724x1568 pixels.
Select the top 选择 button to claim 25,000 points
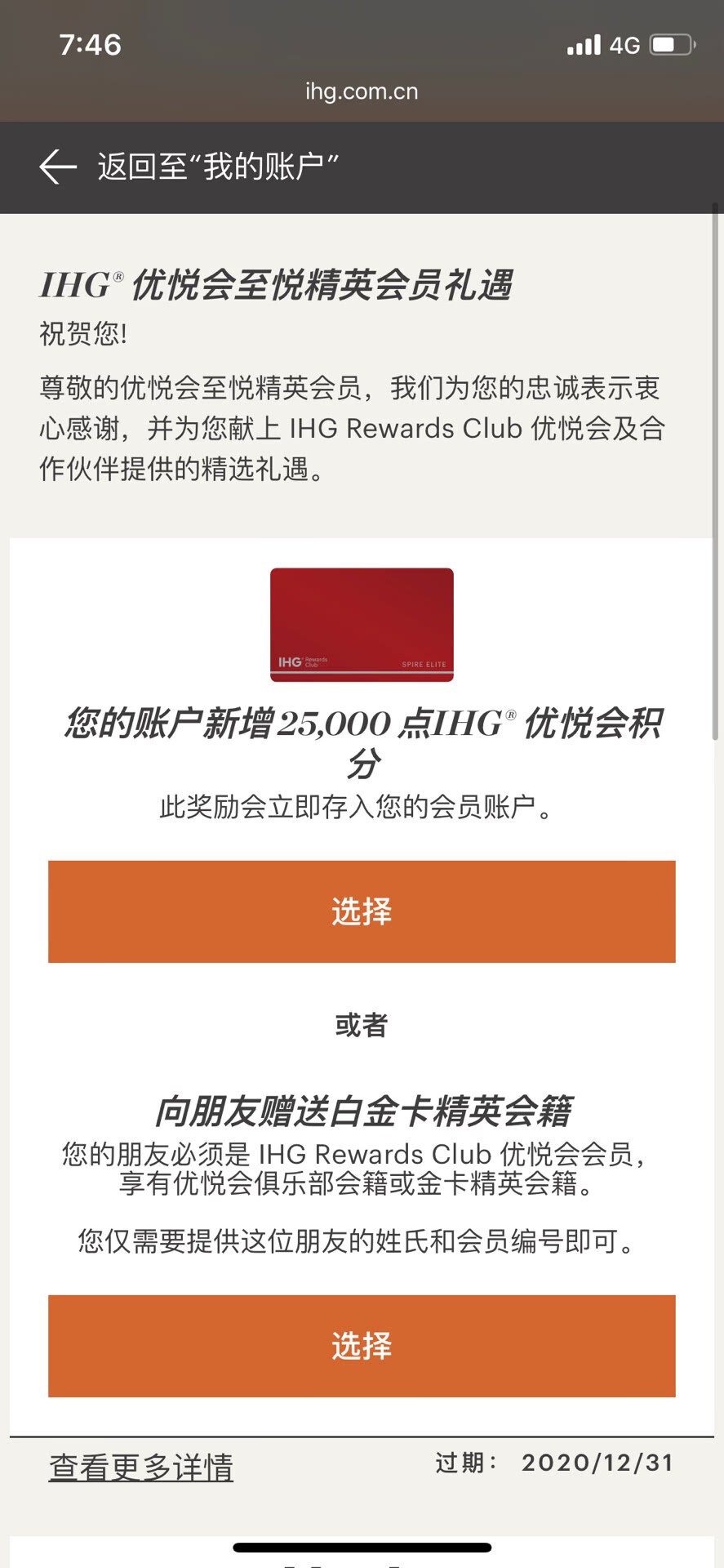click(x=362, y=911)
